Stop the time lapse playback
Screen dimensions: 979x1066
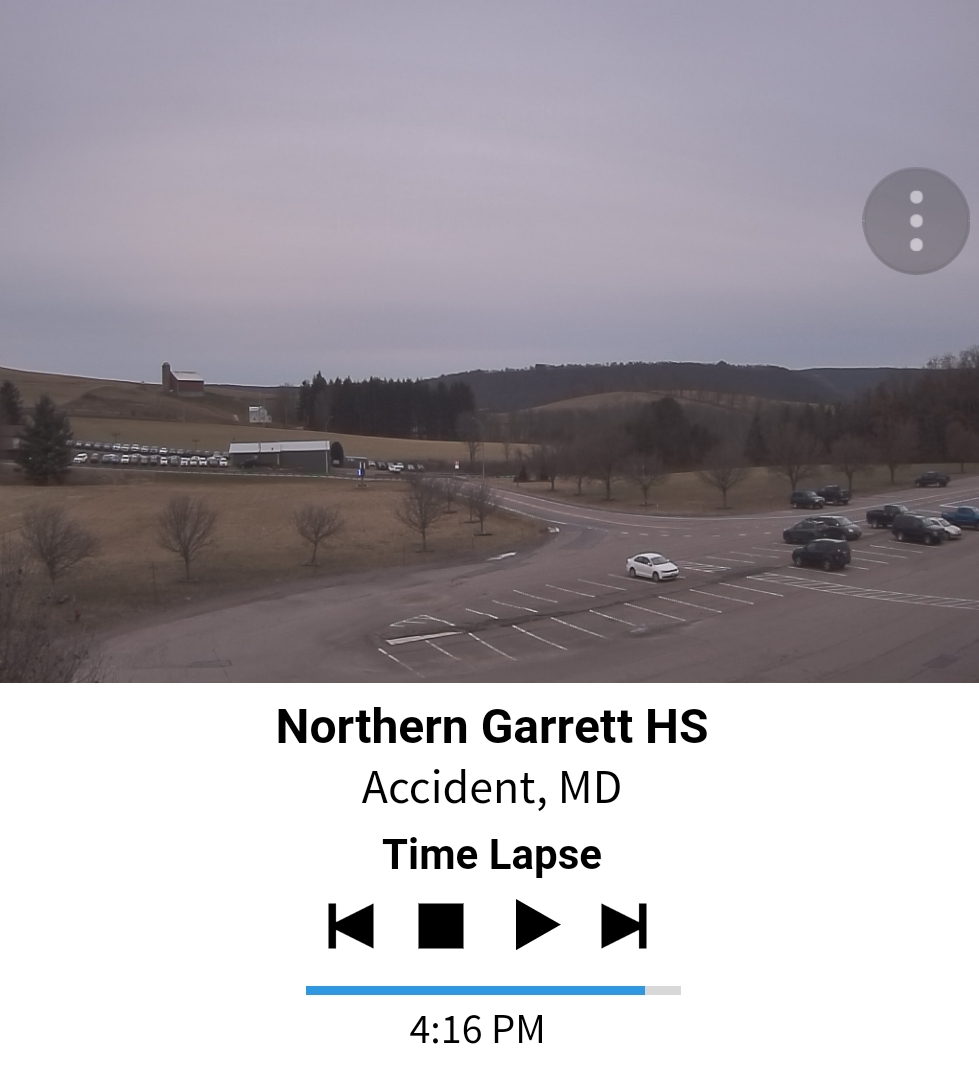[x=441, y=925]
